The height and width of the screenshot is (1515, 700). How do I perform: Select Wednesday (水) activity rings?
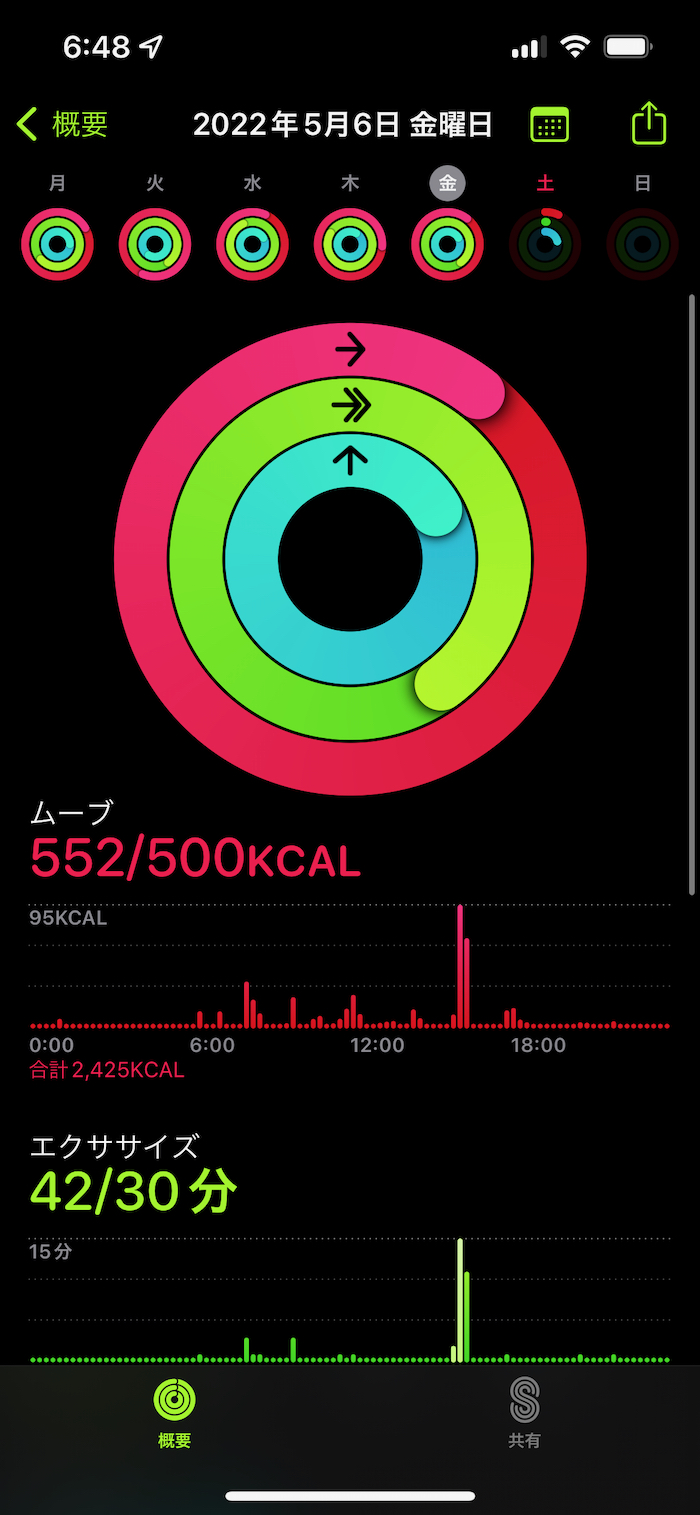[252, 244]
